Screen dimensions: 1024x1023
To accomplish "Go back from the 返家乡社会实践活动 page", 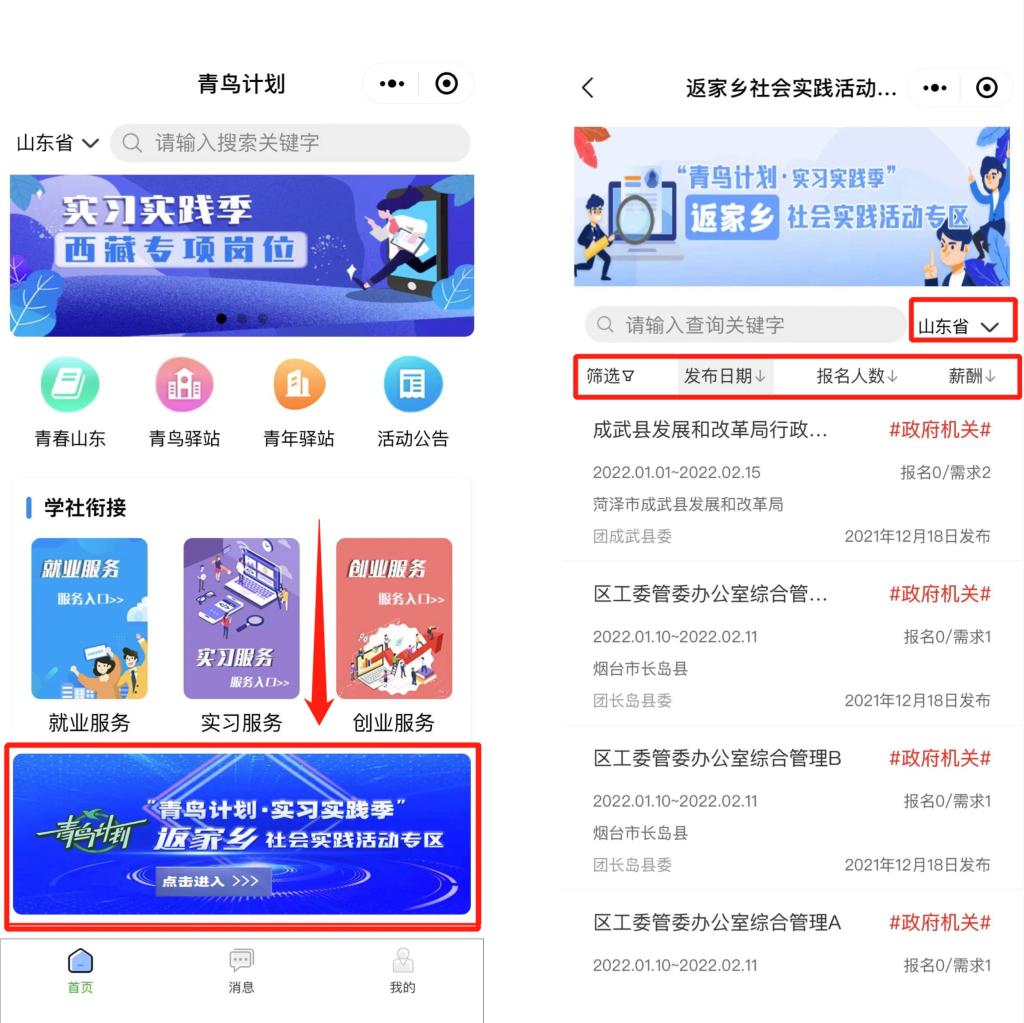I will click(588, 88).
